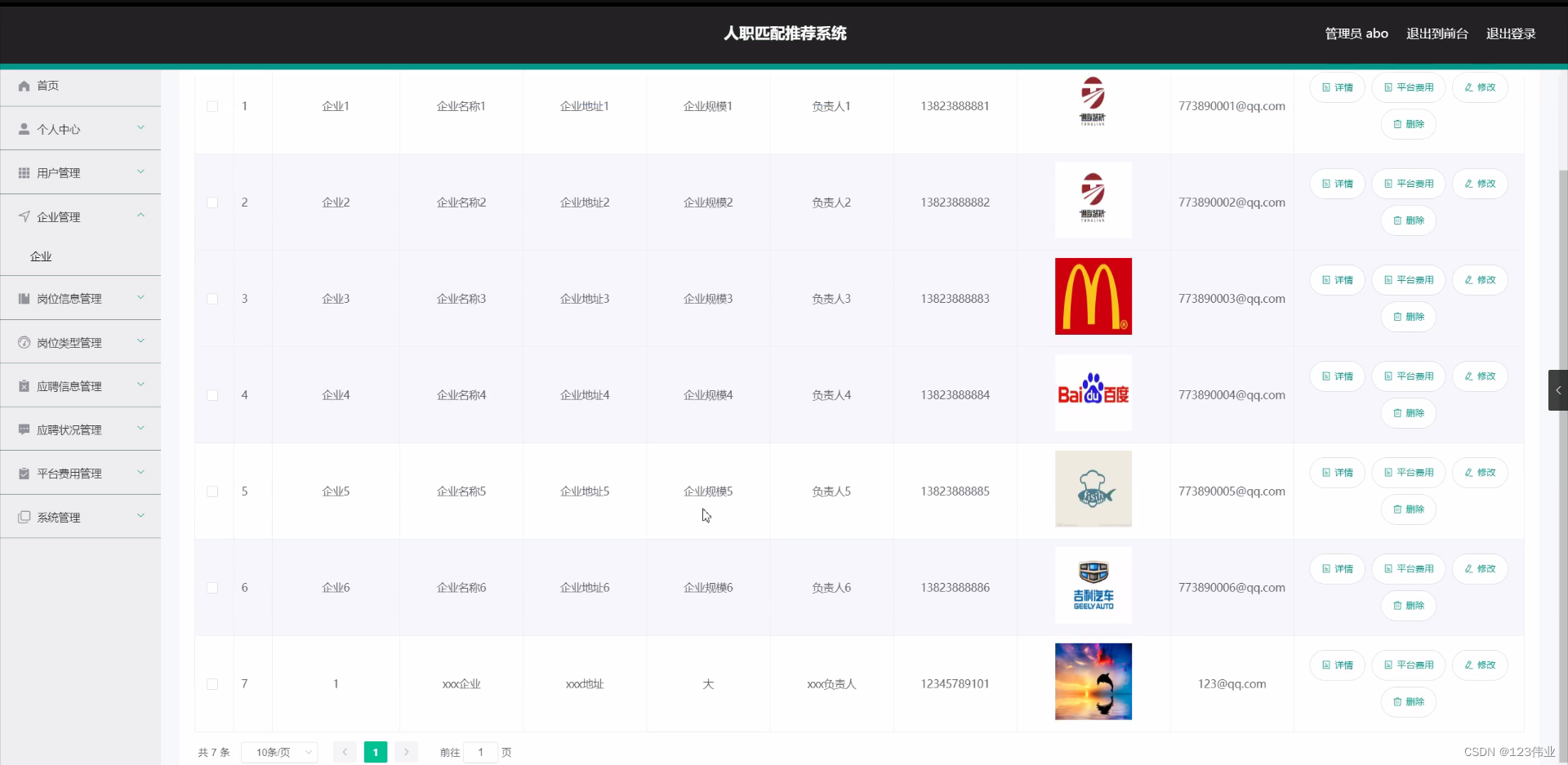Expand the 个人中心 menu
This screenshot has height=765, width=1568.
click(80, 129)
